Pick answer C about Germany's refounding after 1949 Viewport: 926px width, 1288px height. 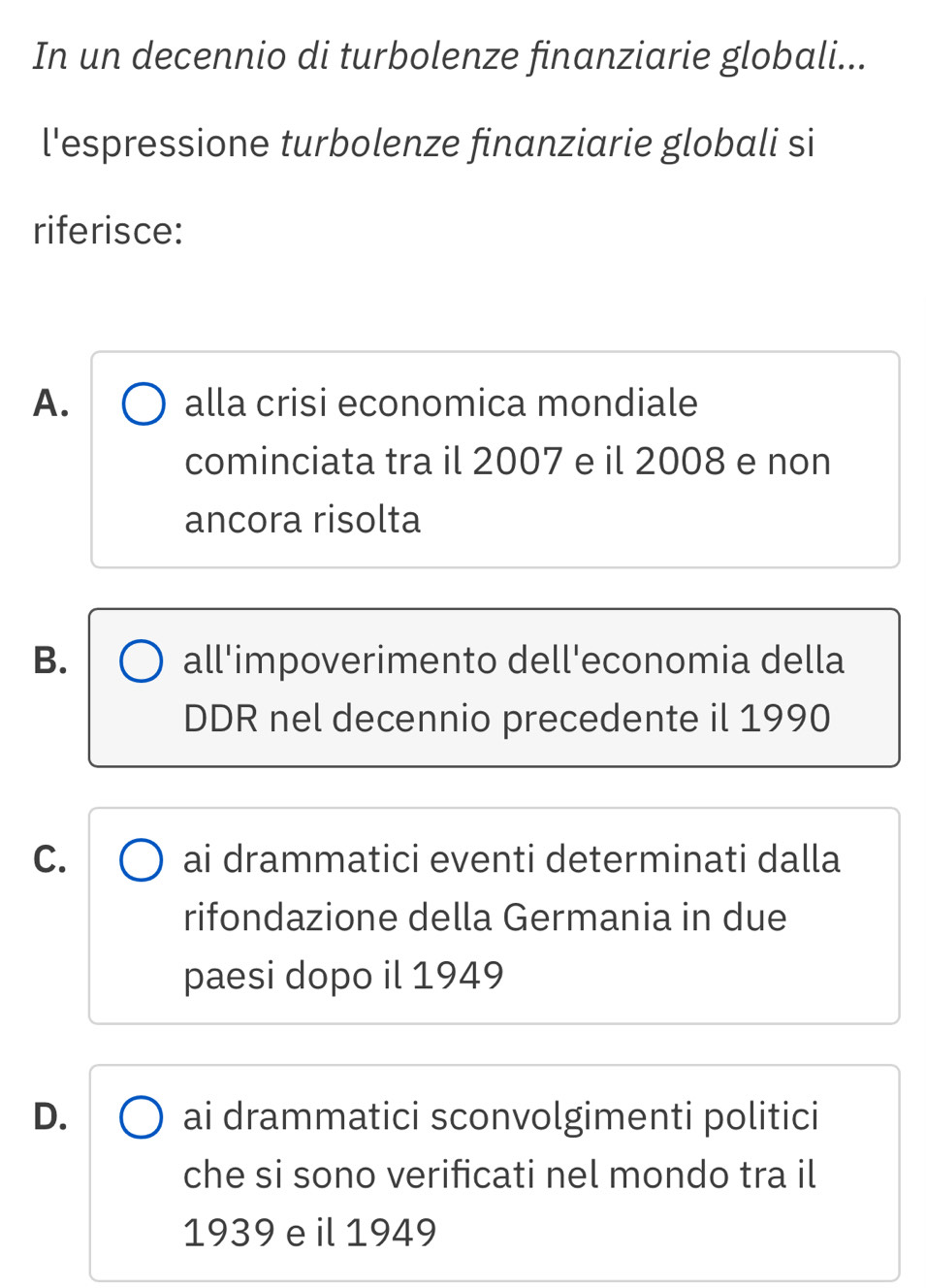(x=142, y=860)
